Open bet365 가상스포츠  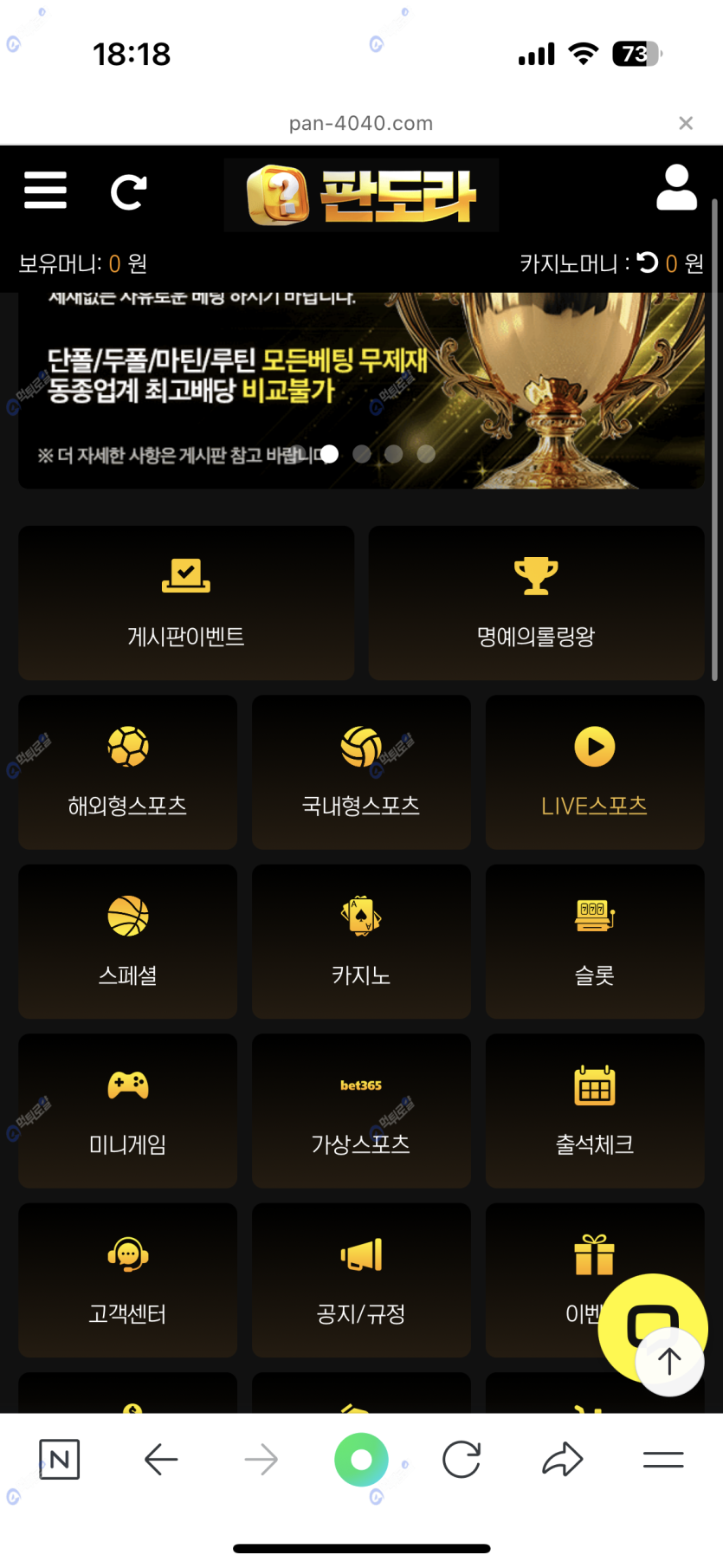click(x=361, y=1111)
